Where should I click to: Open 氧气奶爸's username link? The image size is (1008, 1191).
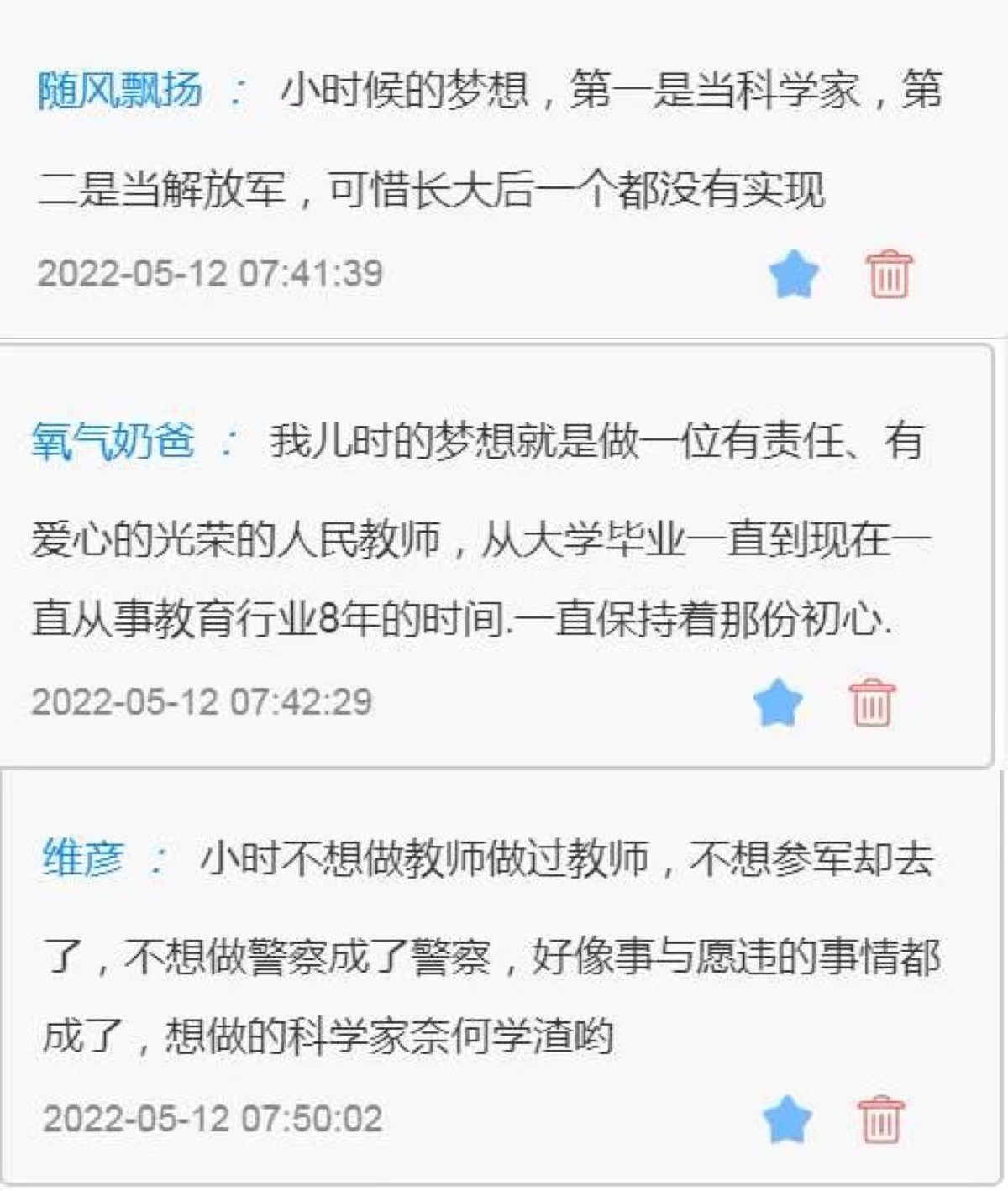[x=113, y=441]
